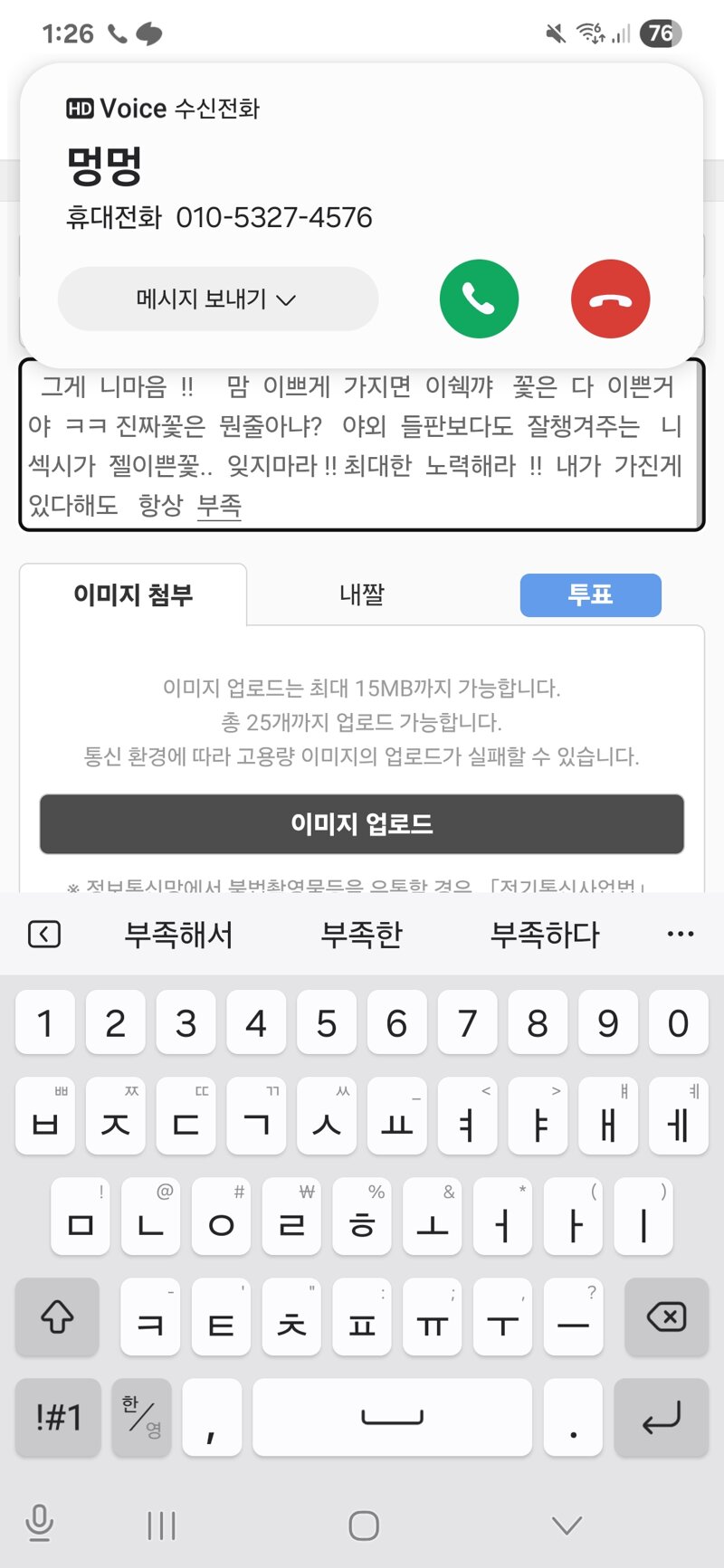The width and height of the screenshot is (724, 1568).
Task: Choose the 부족하다 word suggestion
Action: [545, 935]
